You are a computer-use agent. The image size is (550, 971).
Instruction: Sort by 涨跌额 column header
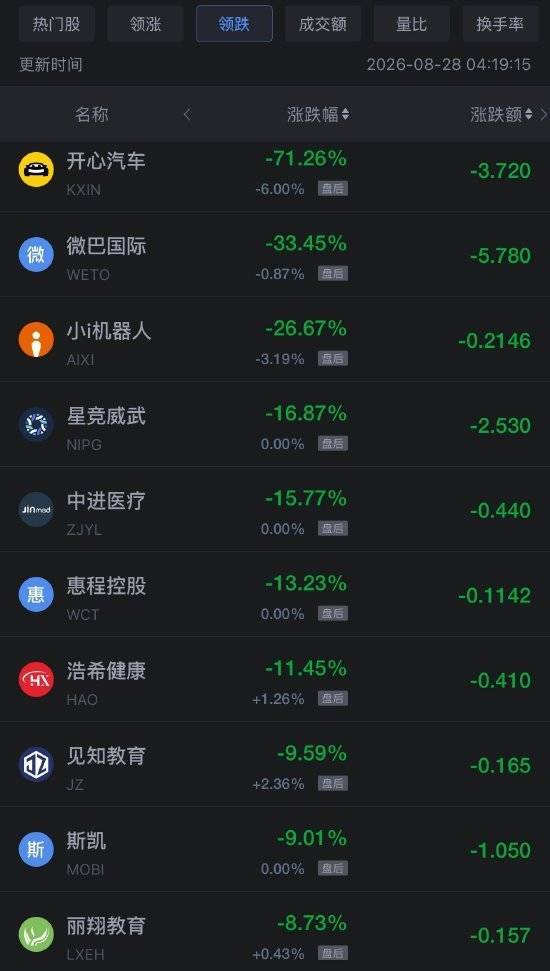click(501, 115)
